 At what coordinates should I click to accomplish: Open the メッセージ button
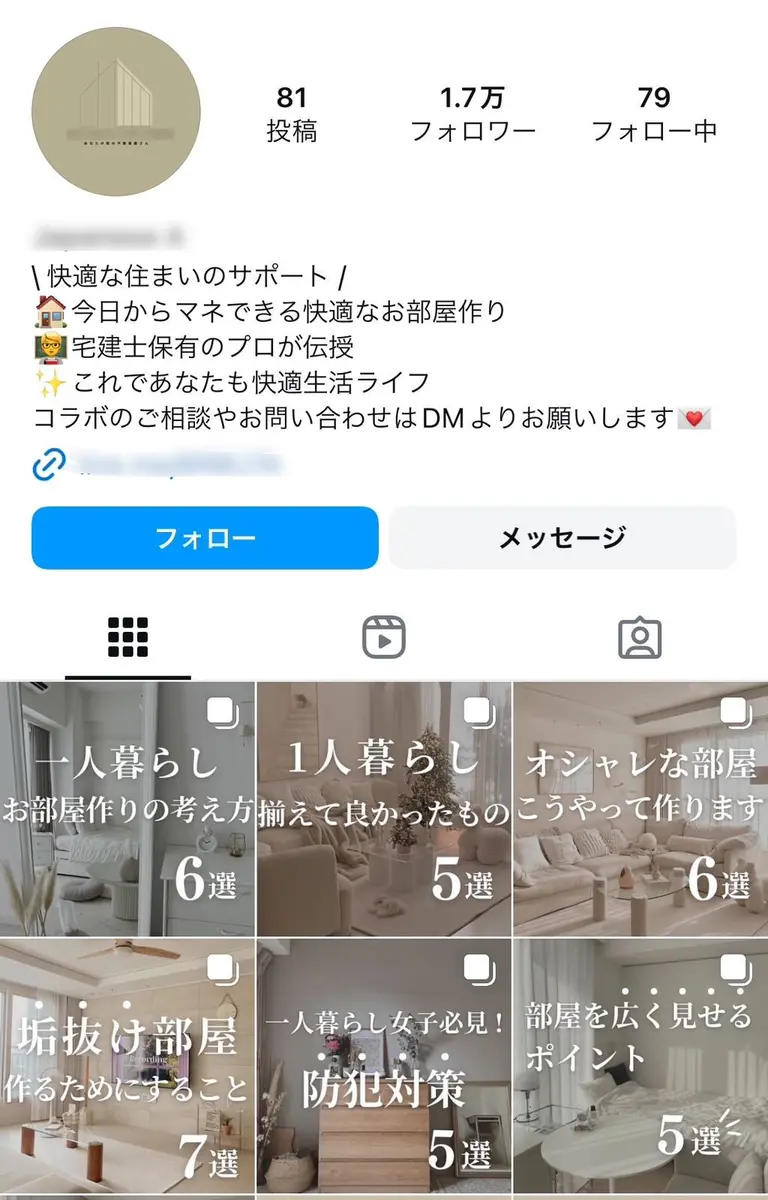[562, 538]
